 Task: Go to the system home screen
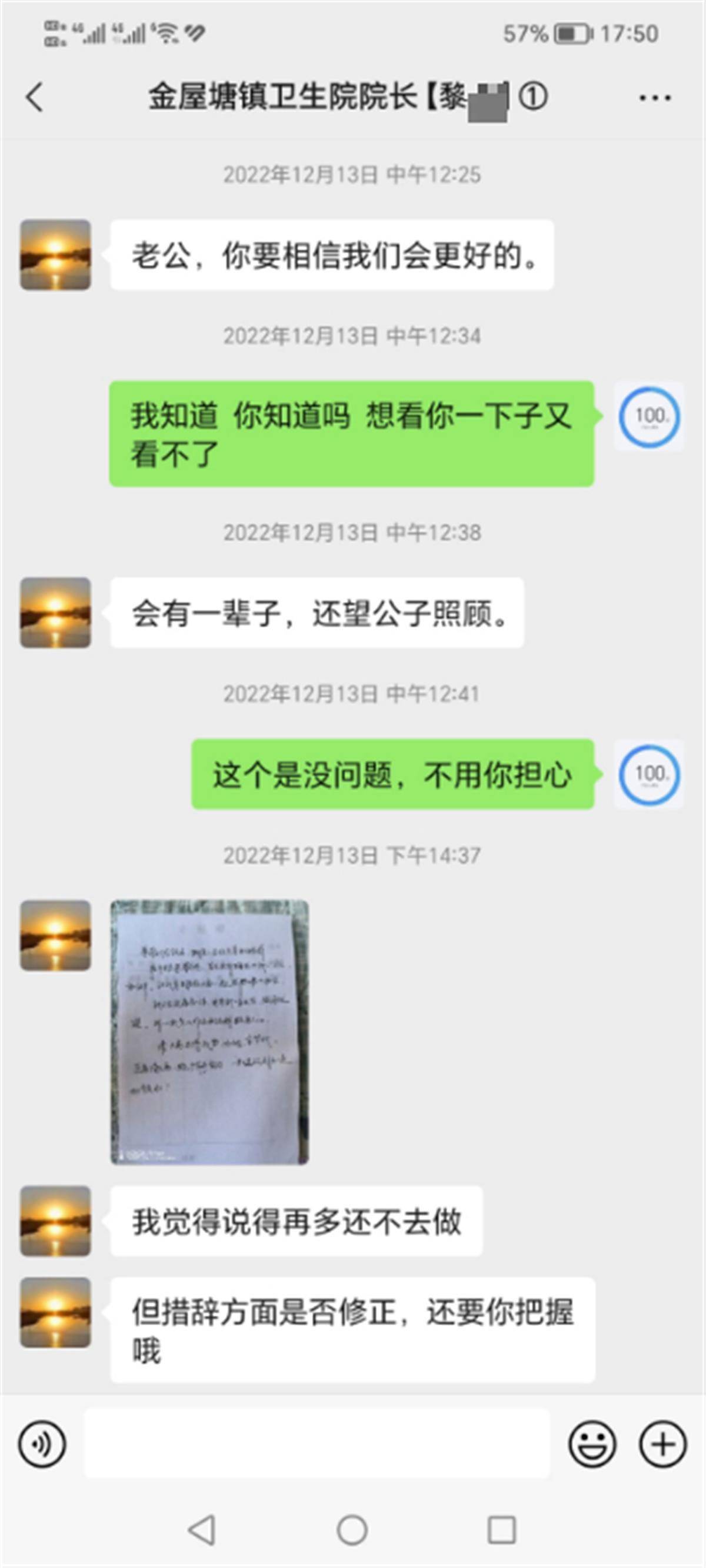[352, 1530]
